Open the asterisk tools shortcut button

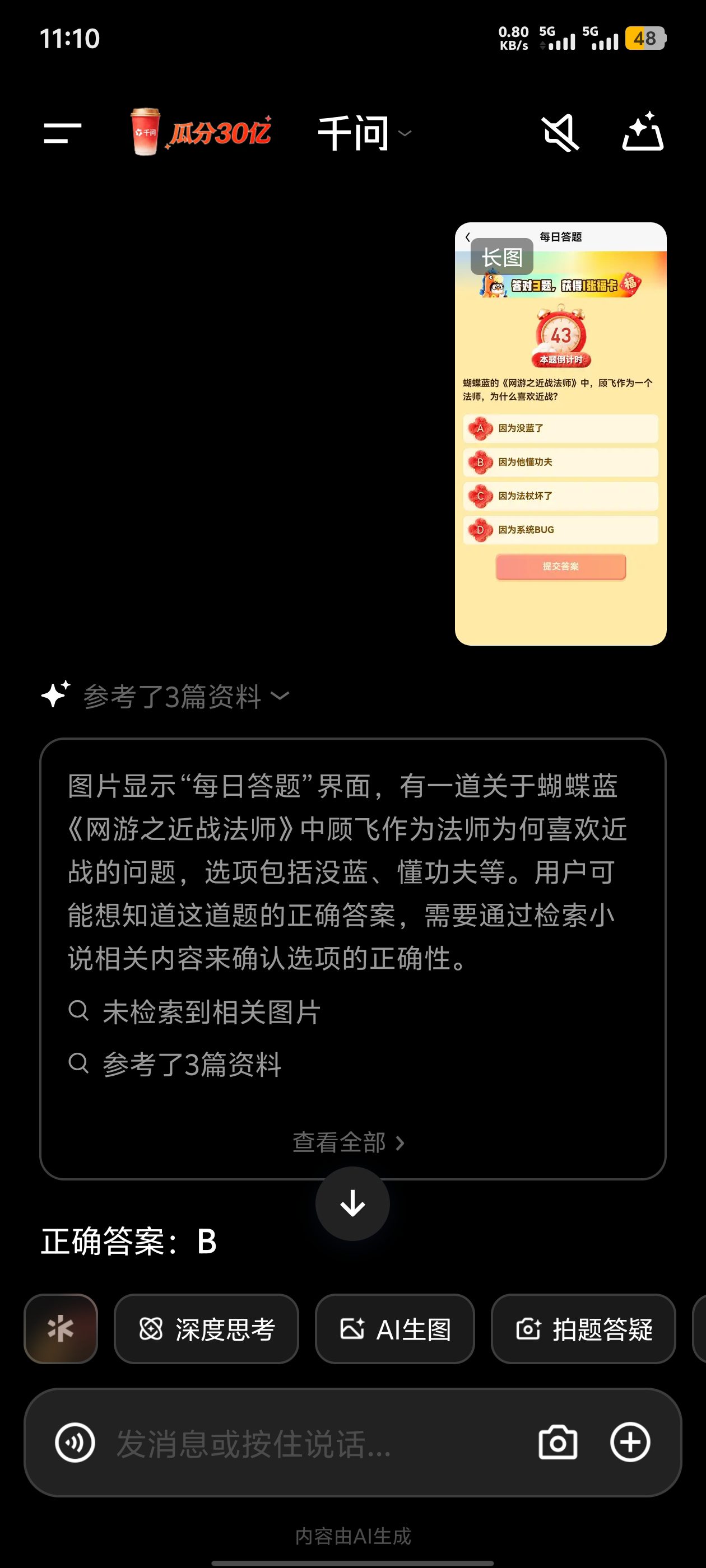(61, 1328)
